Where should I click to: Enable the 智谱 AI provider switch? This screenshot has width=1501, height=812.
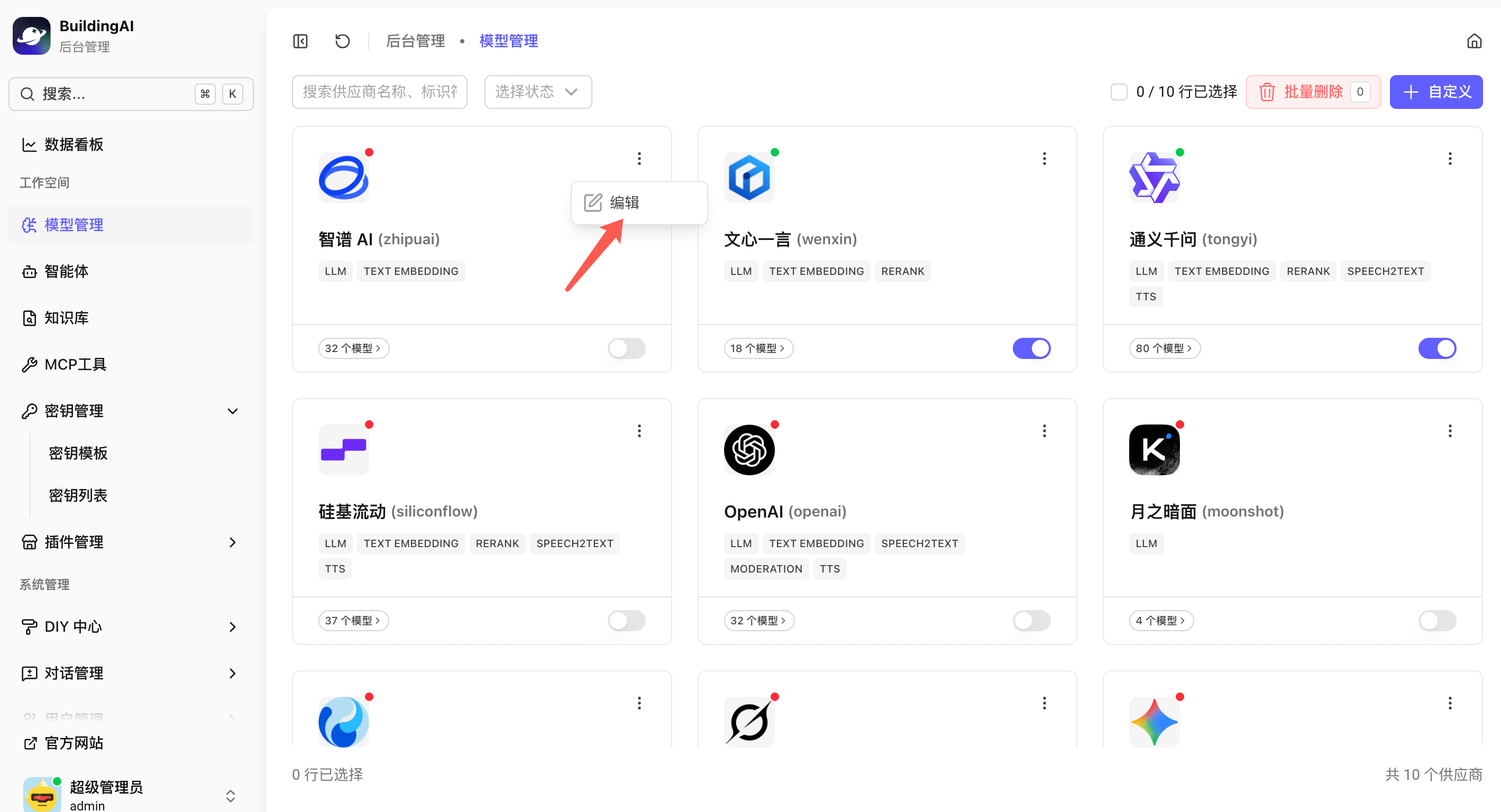tap(626, 348)
